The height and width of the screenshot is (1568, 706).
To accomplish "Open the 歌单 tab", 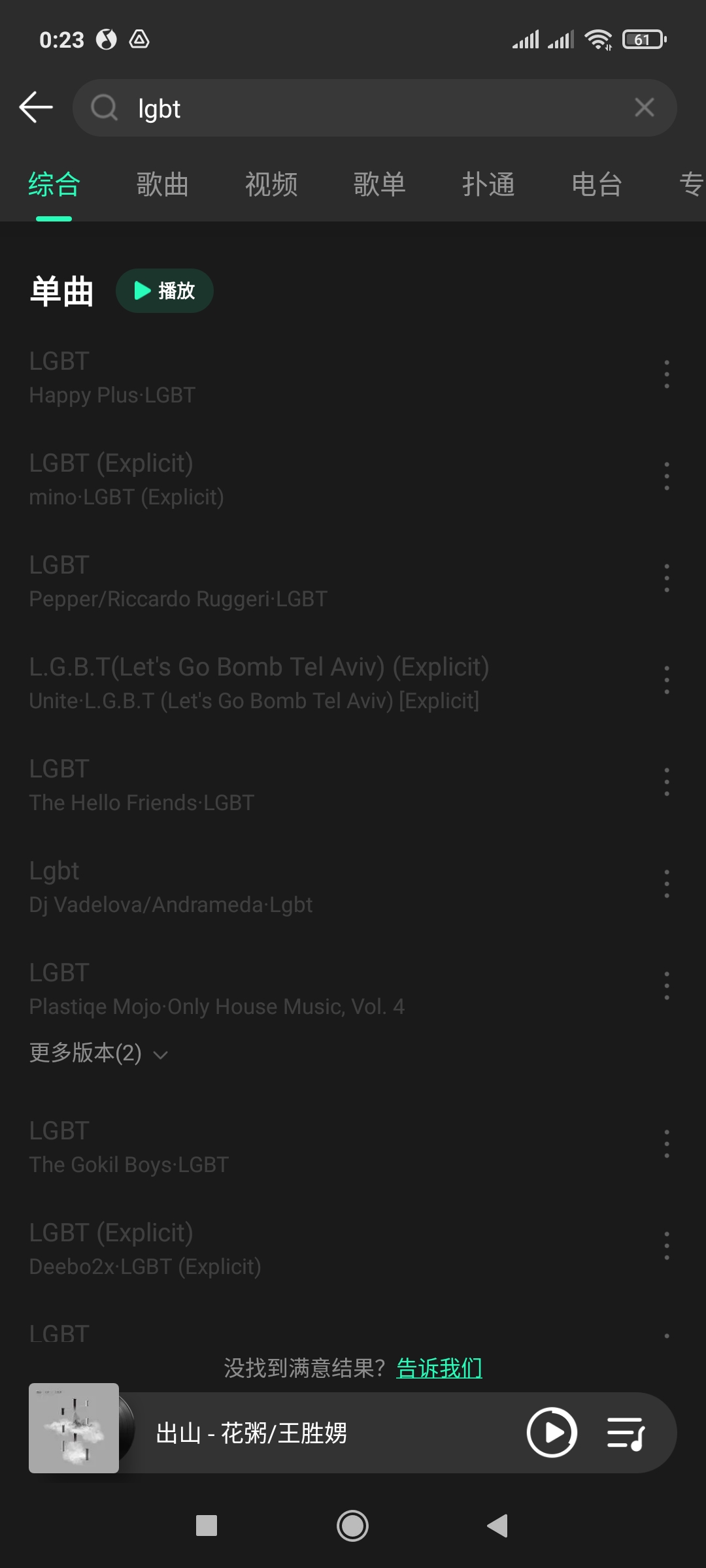I will (380, 185).
